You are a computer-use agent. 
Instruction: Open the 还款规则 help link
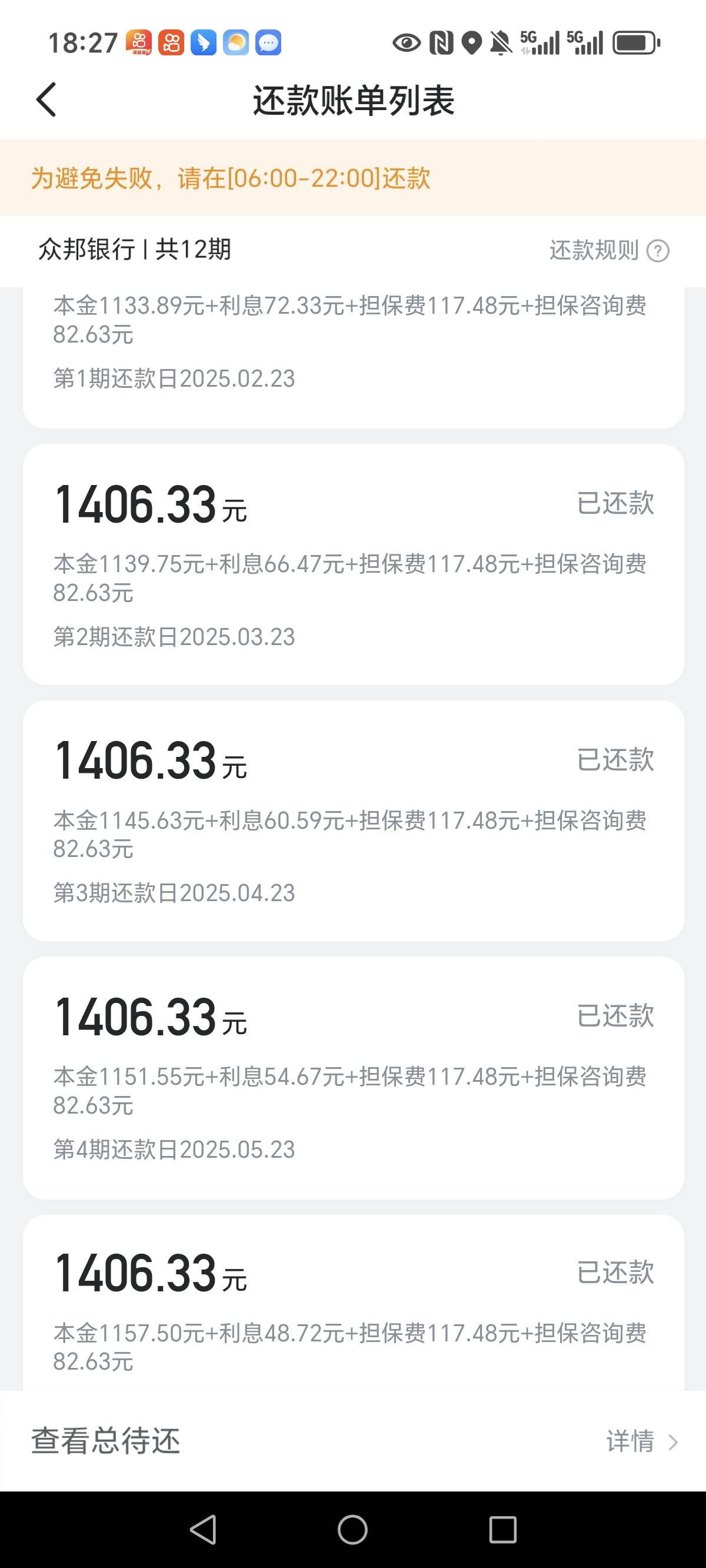[610, 250]
